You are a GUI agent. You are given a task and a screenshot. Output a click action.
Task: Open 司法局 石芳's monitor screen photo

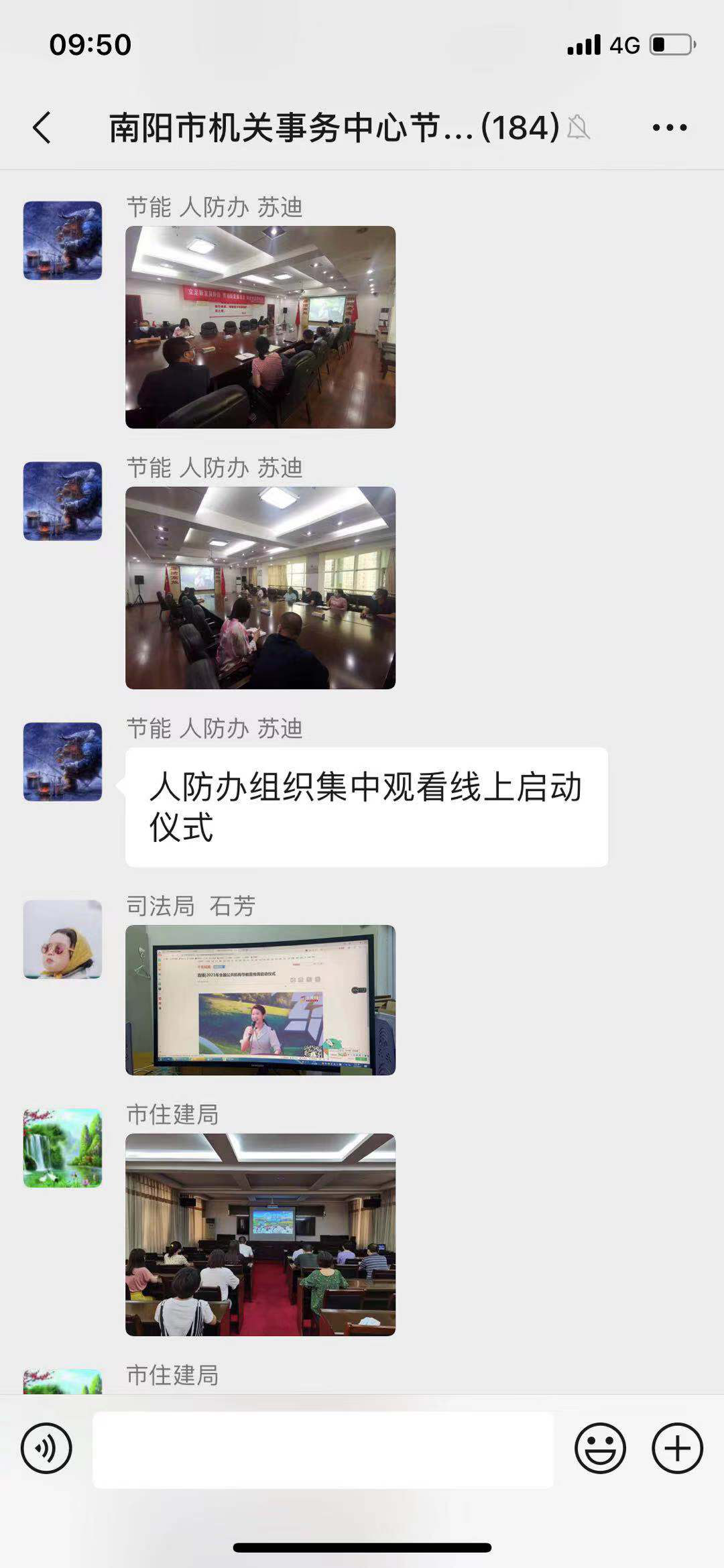(260, 1000)
